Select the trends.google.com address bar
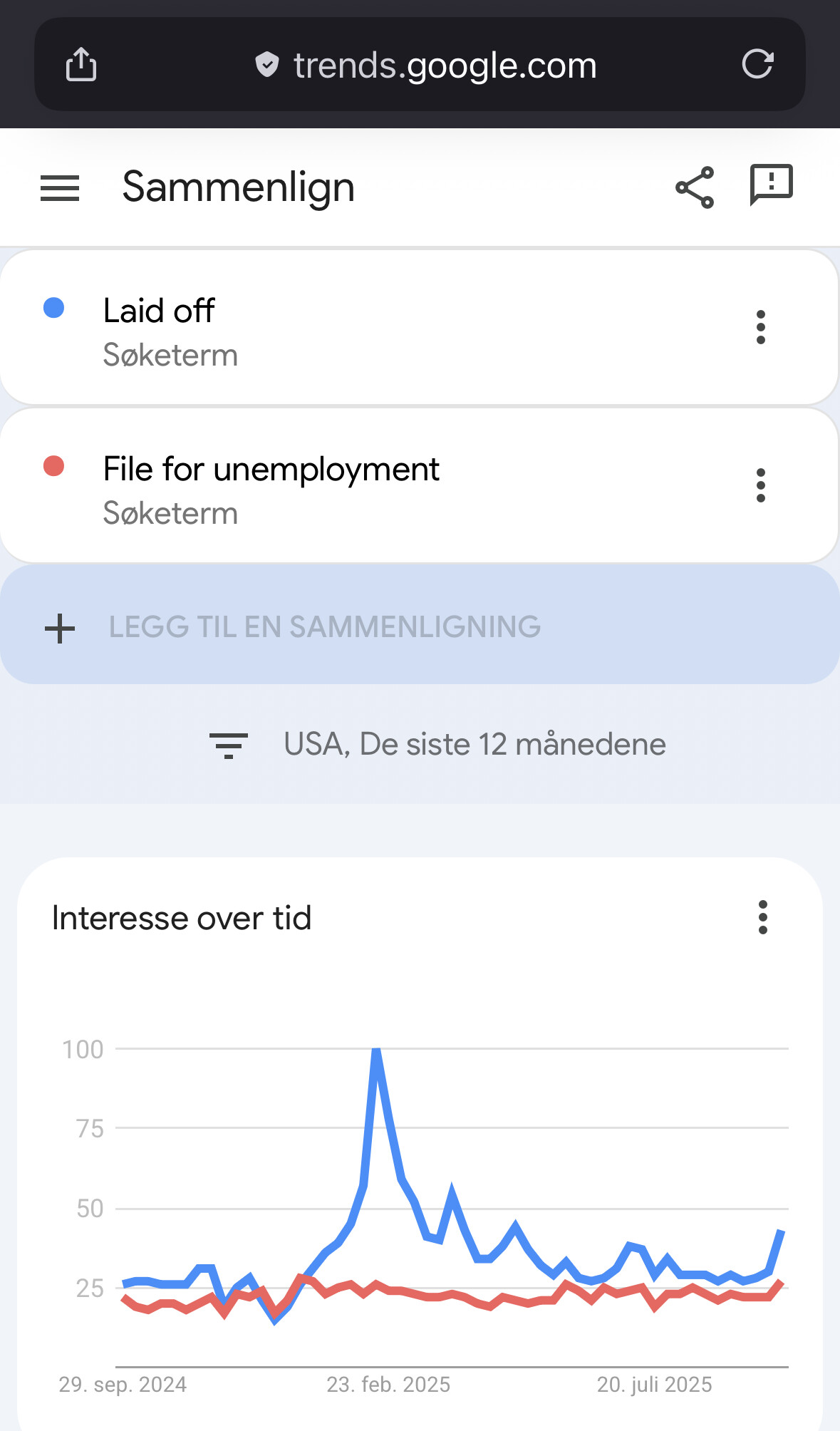 (426, 66)
